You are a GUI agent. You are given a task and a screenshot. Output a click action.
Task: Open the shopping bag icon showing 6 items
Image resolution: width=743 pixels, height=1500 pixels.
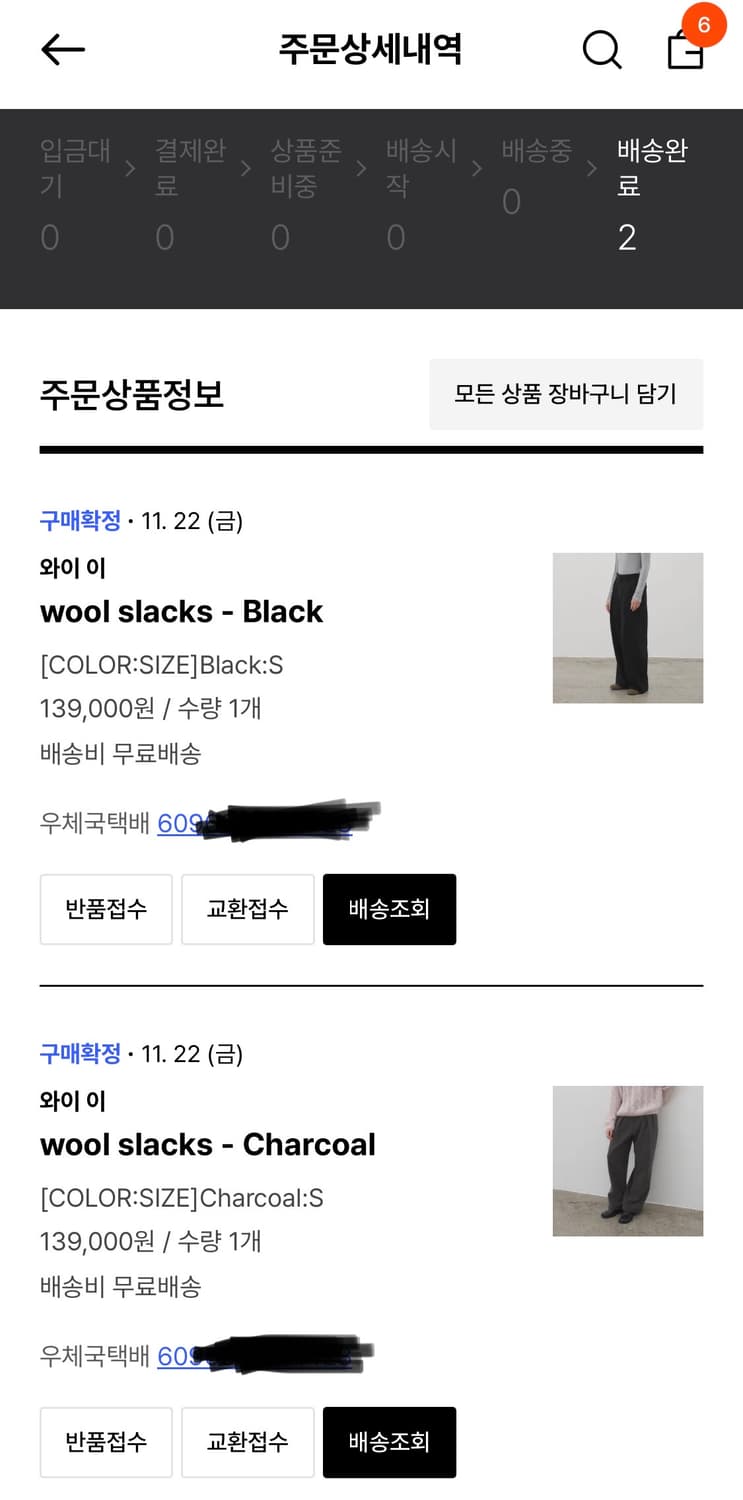coord(685,52)
